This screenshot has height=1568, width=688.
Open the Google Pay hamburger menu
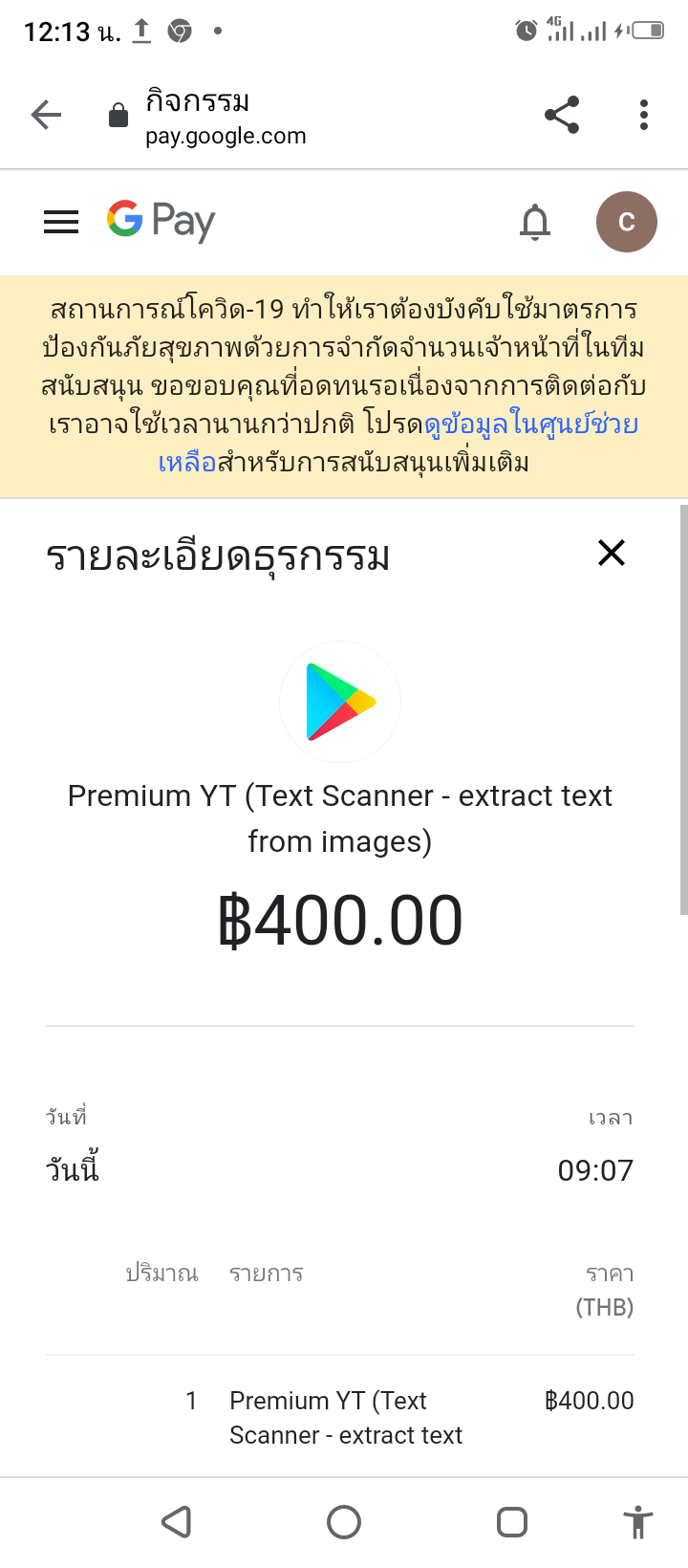[x=61, y=222]
